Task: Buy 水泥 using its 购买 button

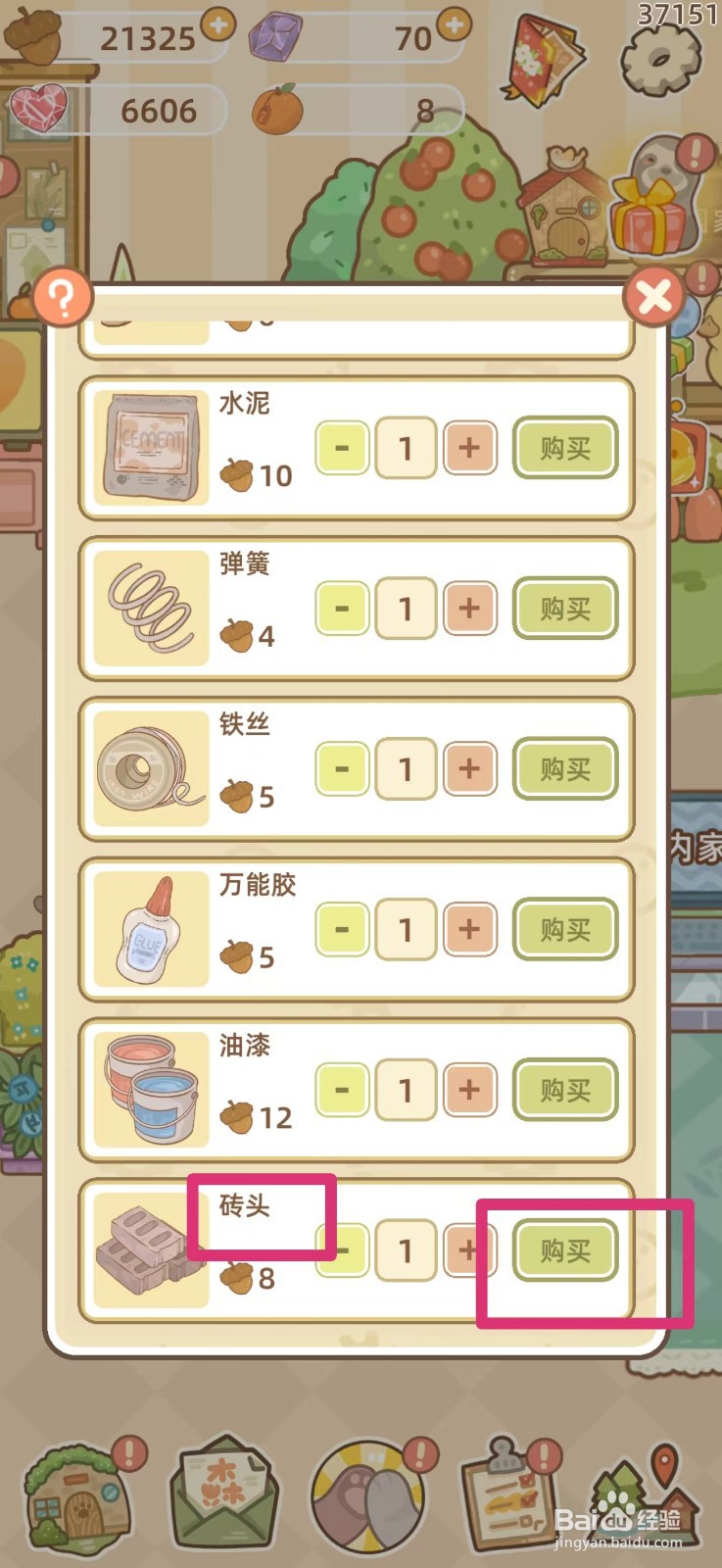Action: click(x=565, y=448)
